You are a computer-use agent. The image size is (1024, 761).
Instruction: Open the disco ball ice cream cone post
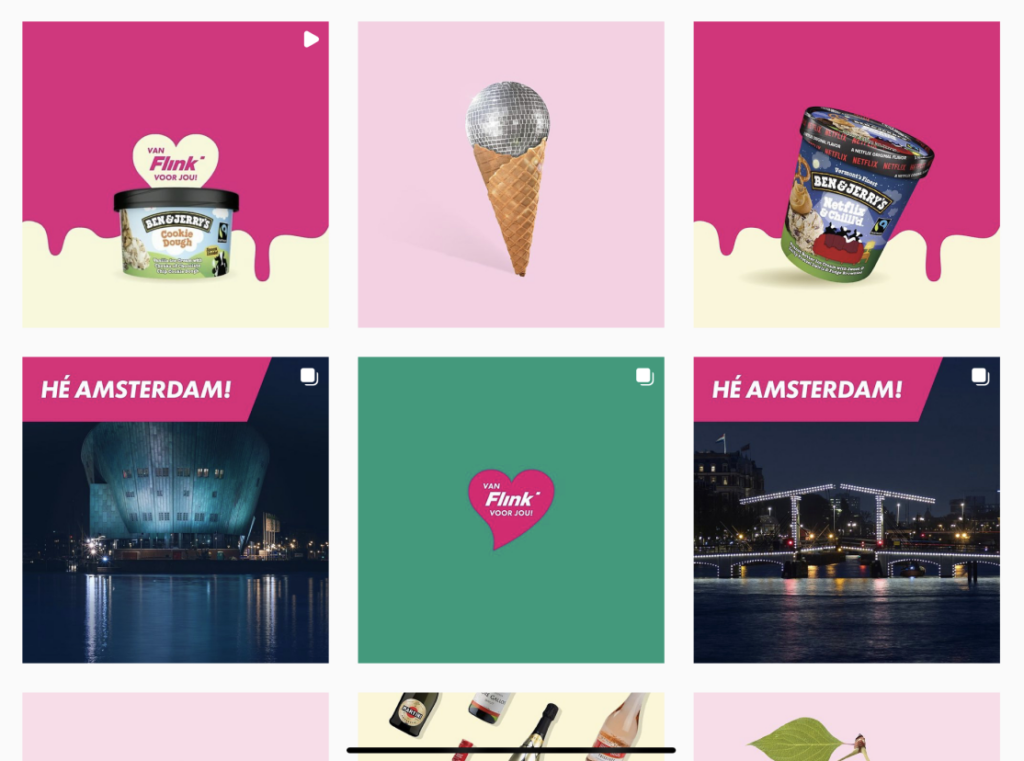[511, 175]
